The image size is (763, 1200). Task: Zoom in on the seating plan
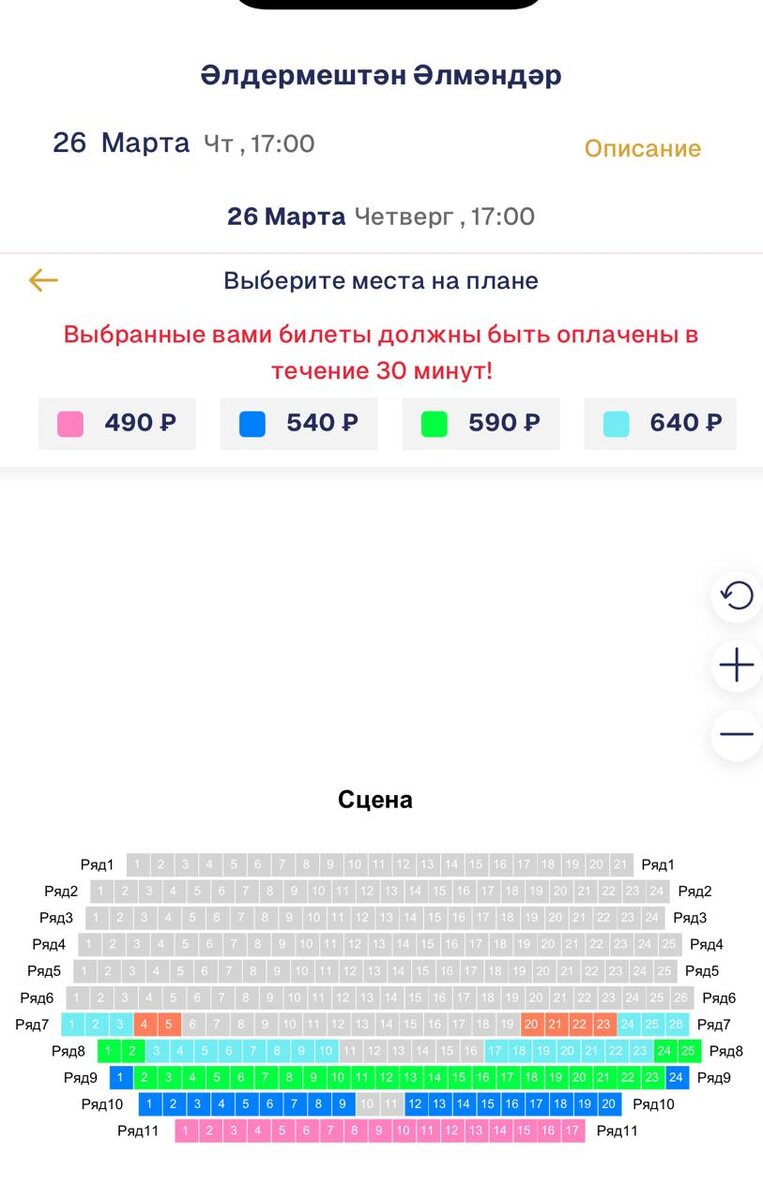point(737,665)
